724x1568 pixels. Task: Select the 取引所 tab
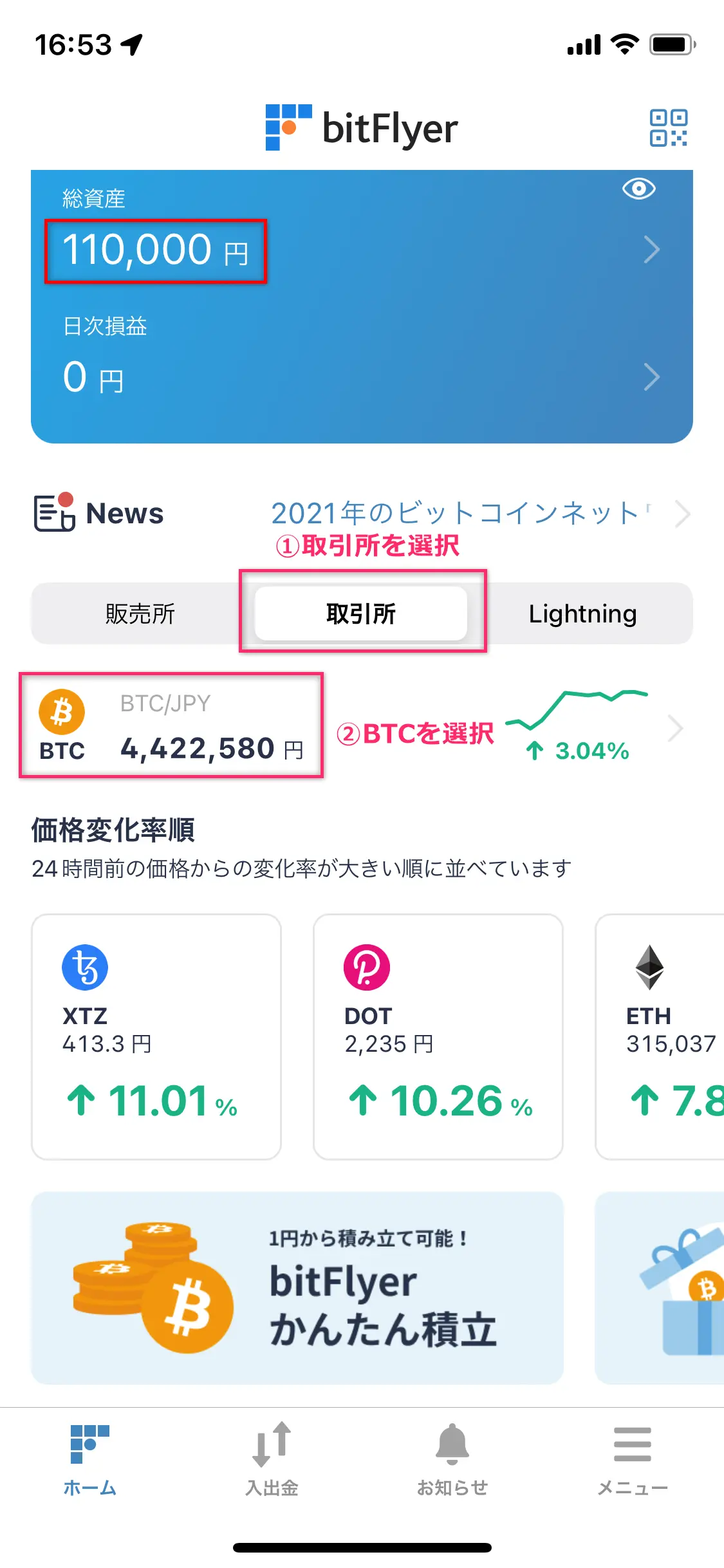coord(361,613)
